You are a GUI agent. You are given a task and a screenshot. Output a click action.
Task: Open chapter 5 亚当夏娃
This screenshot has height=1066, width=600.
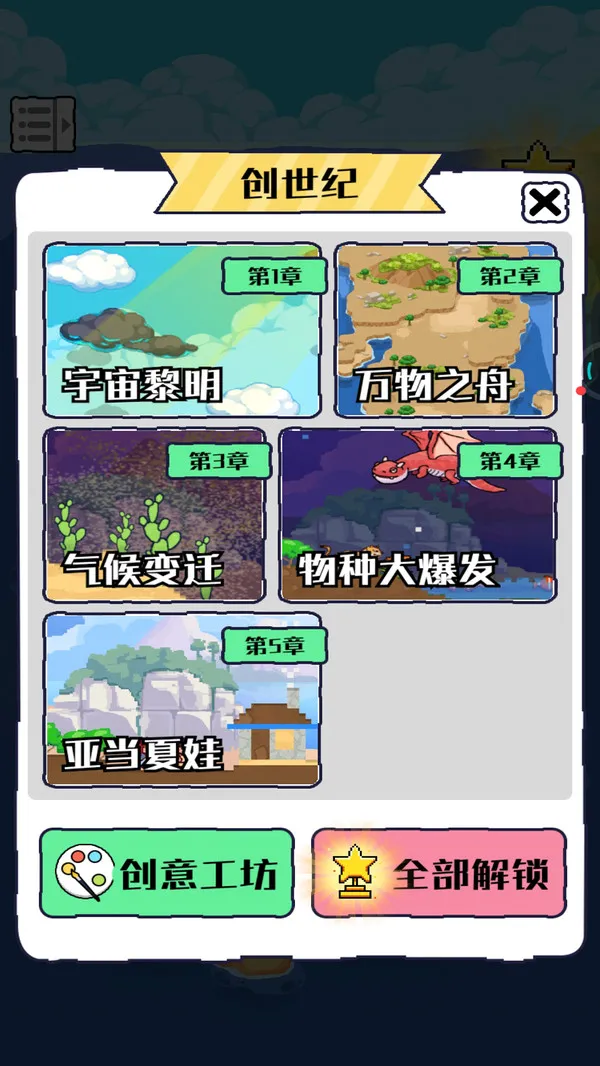click(182, 700)
